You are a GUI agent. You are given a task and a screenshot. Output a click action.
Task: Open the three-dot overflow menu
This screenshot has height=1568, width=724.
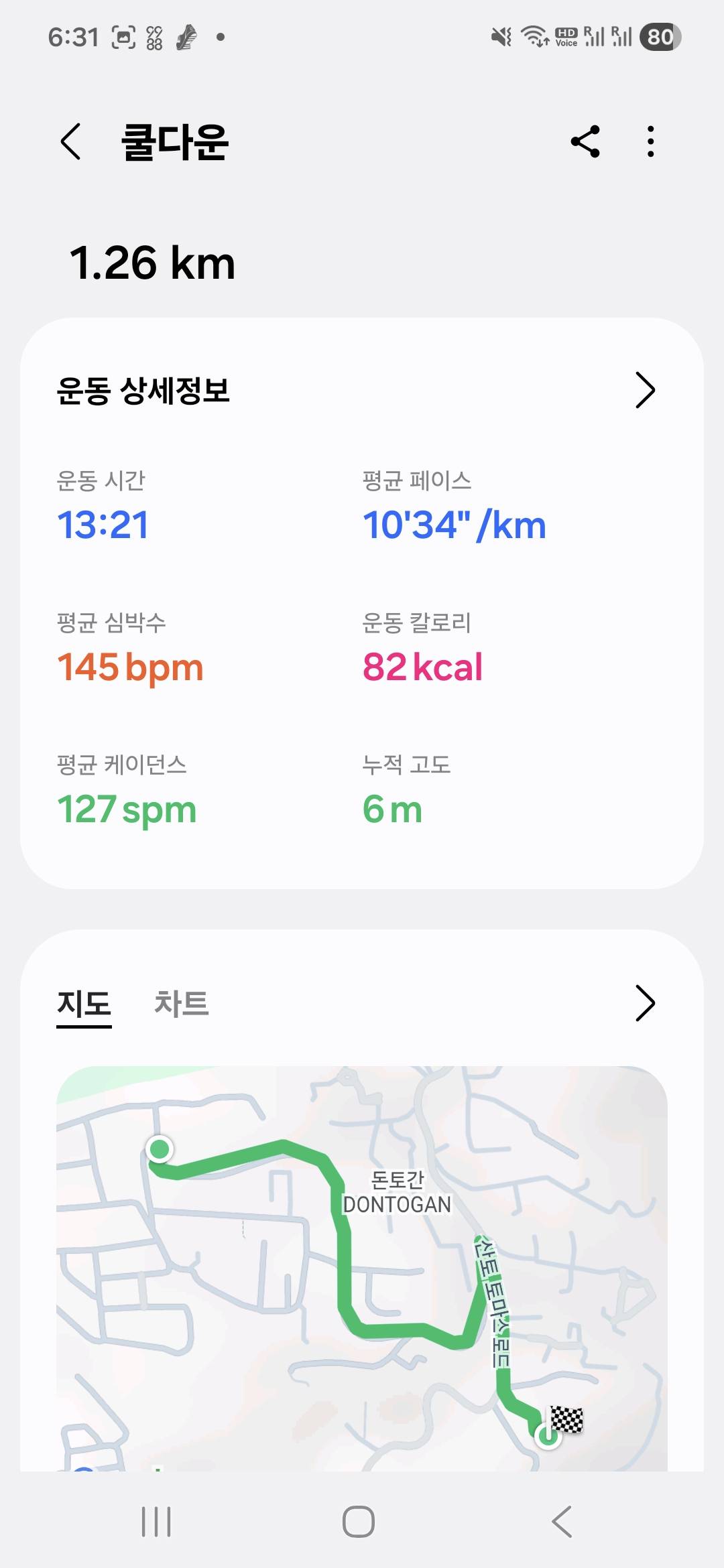point(650,141)
